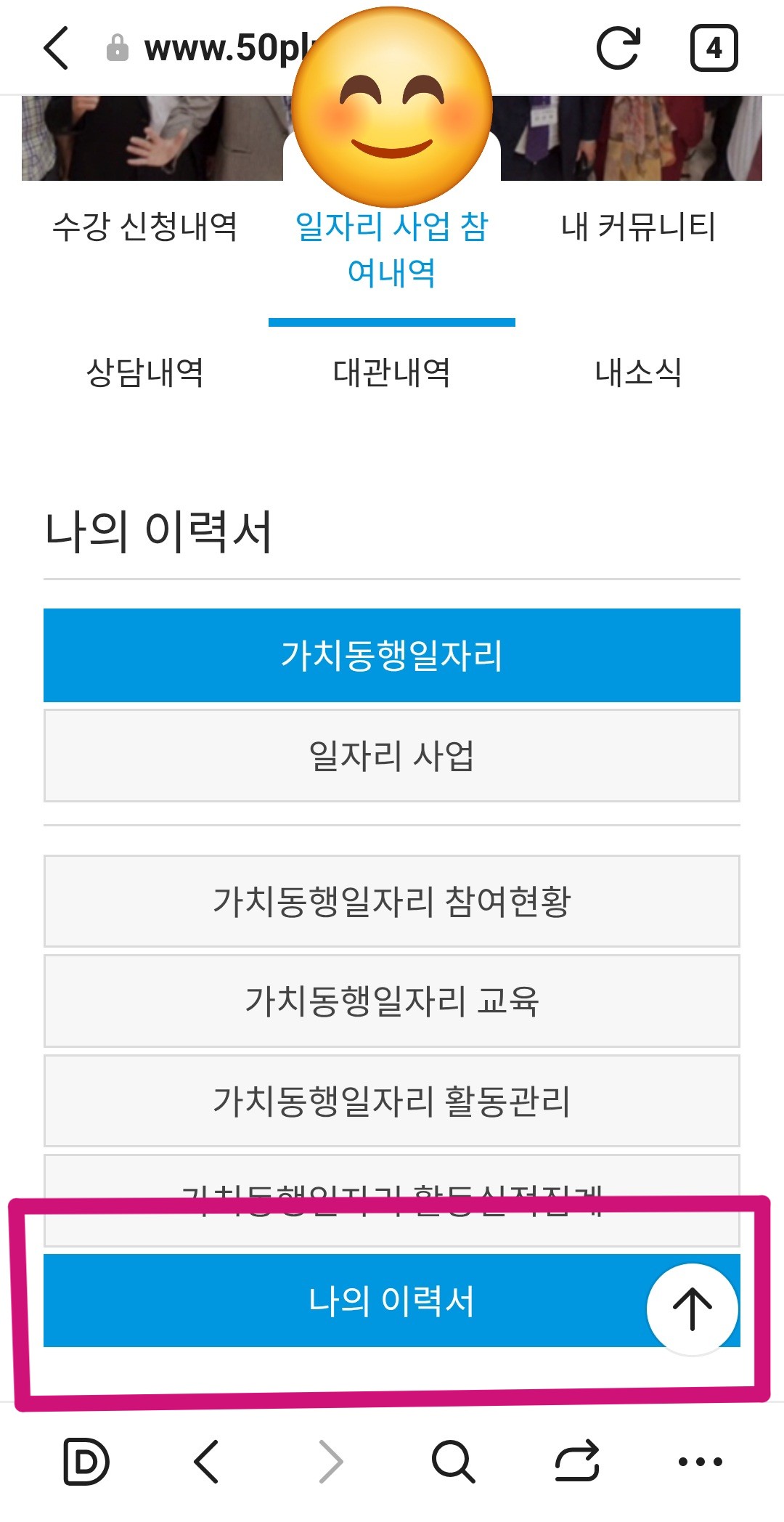Open 가치동행일자리 참여현황
The image size is (784, 1522).
pyautogui.click(x=392, y=901)
